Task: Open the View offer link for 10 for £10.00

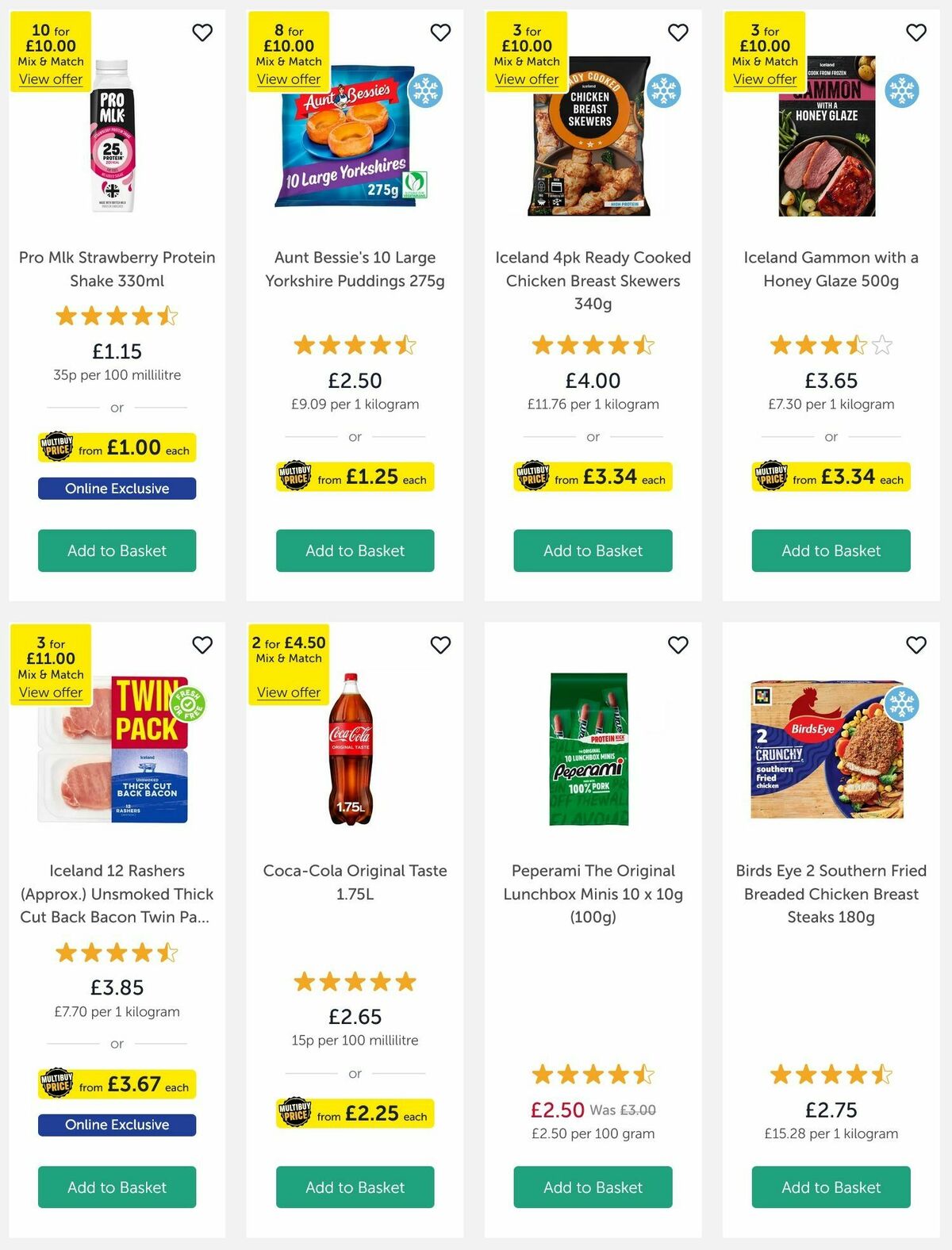Action: pos(49,79)
